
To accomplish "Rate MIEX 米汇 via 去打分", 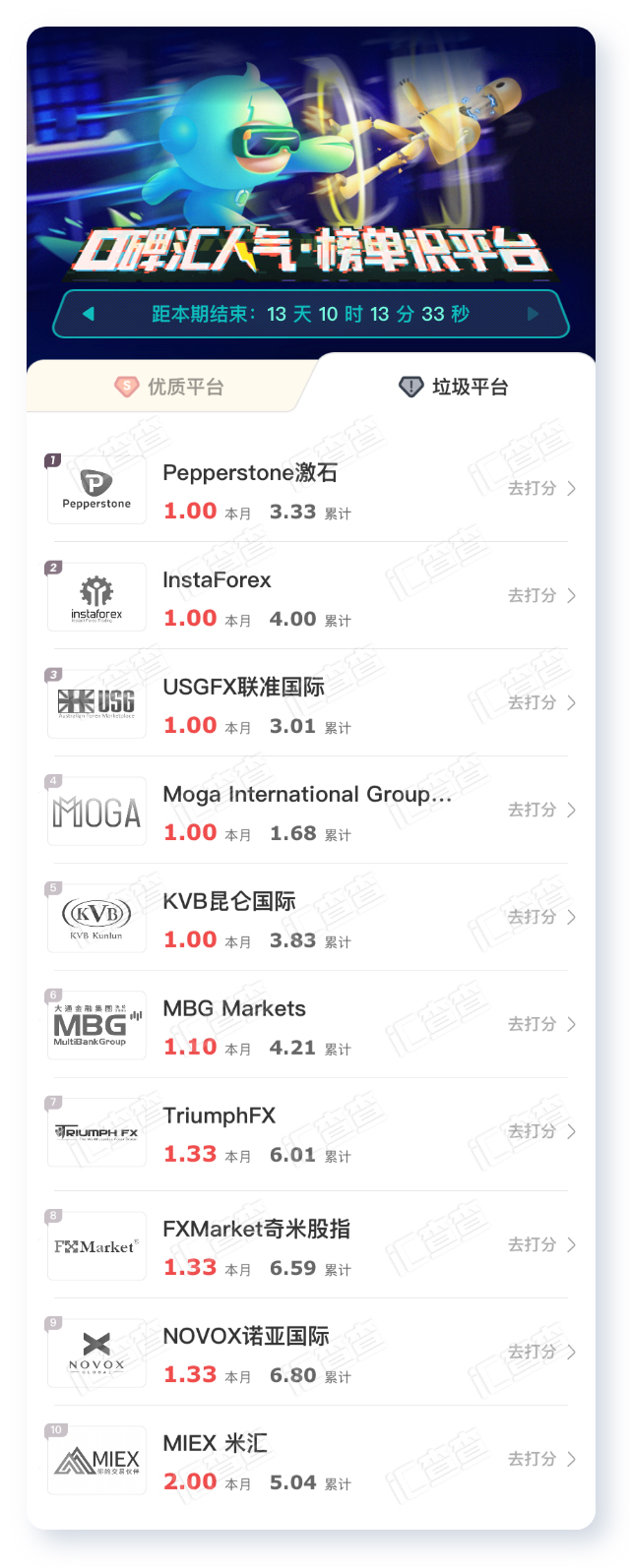I will (541, 1459).
